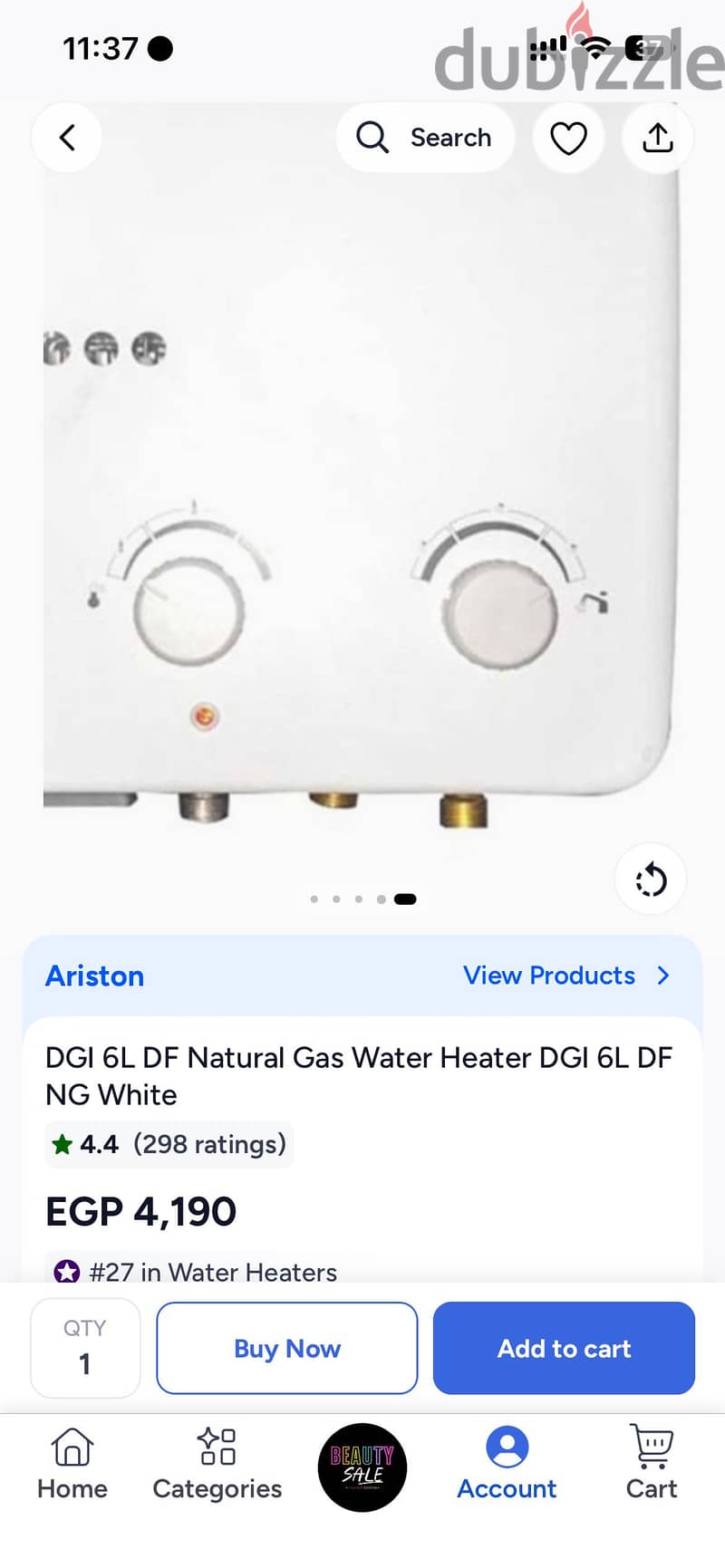Viewport: 725px width, 1568px height.
Task: Open the Cart tab
Action: [x=652, y=1465]
